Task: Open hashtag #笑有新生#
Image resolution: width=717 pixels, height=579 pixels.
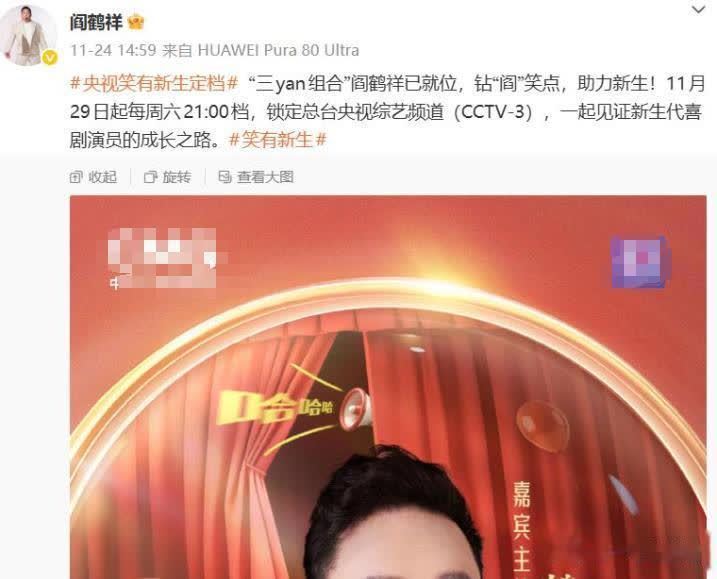Action: [x=278, y=140]
